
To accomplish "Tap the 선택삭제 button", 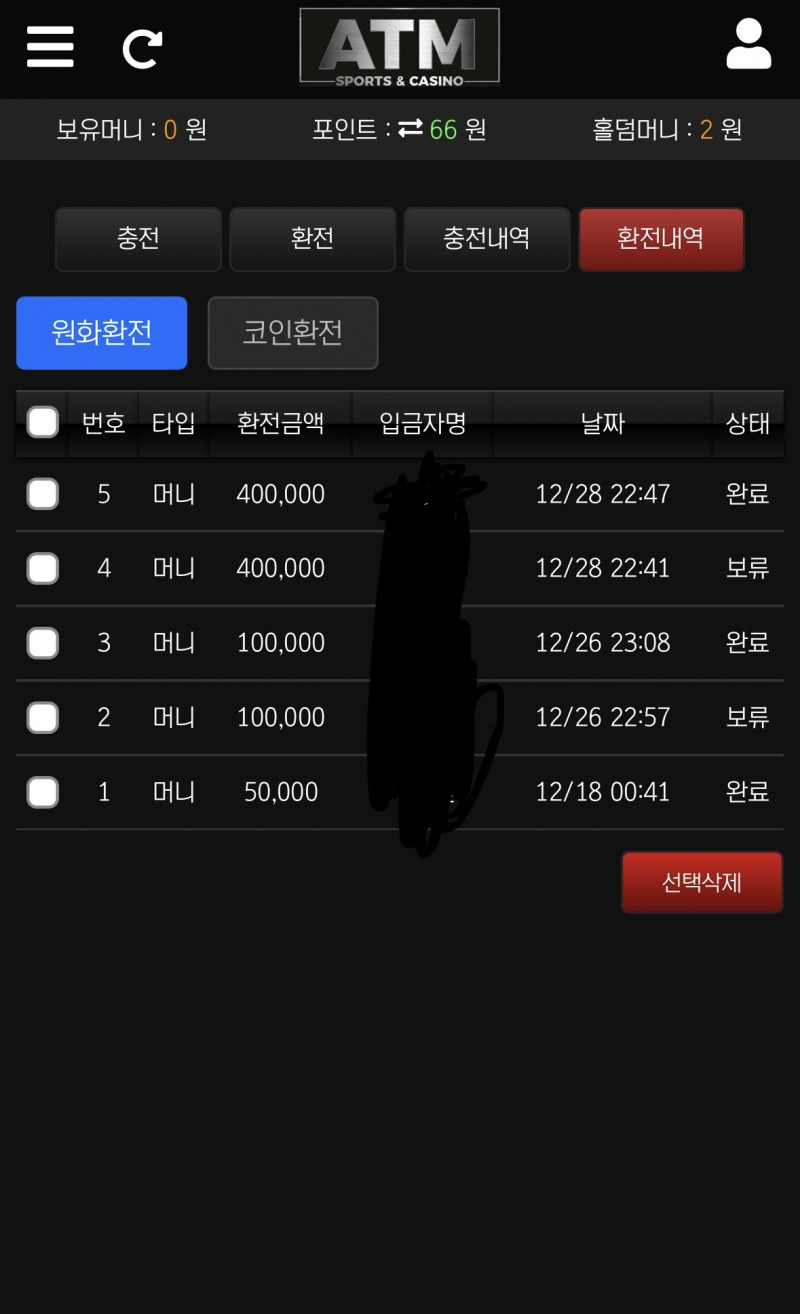I will pos(701,882).
